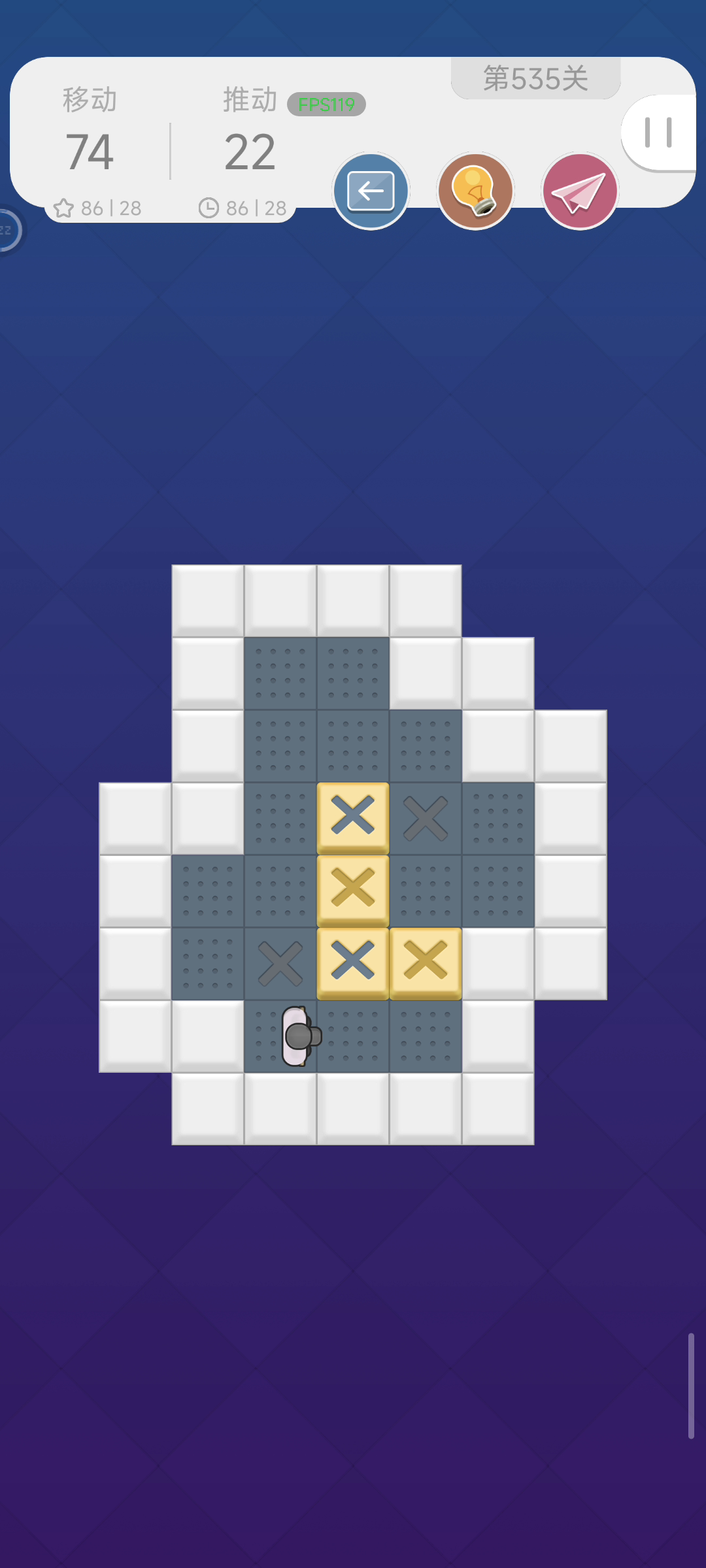Viewport: 706px width, 1568px height.
Task: Get a hint from the lightbulb button
Action: pyautogui.click(x=475, y=191)
